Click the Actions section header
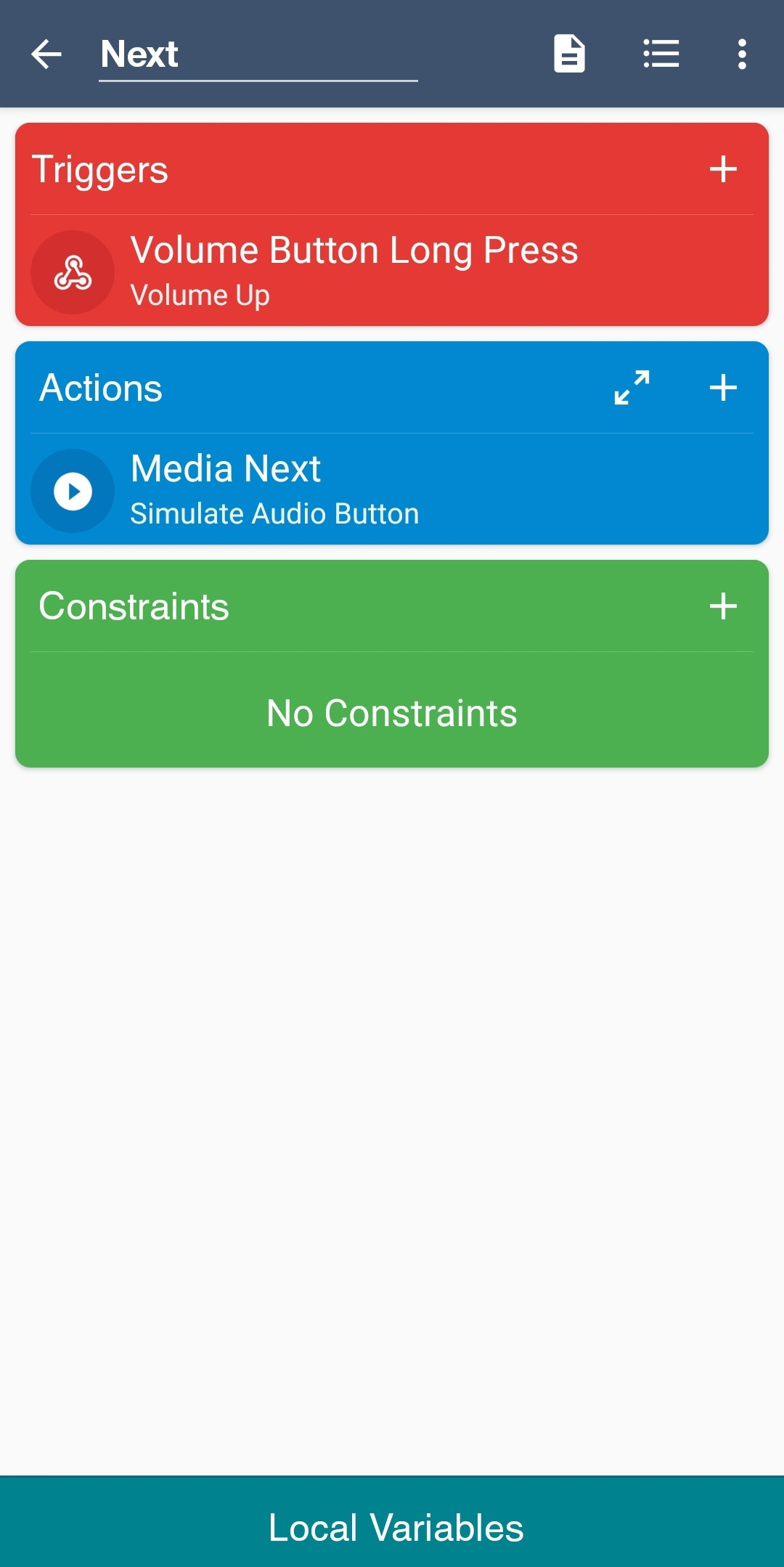This screenshot has height=1567, width=784. [101, 388]
